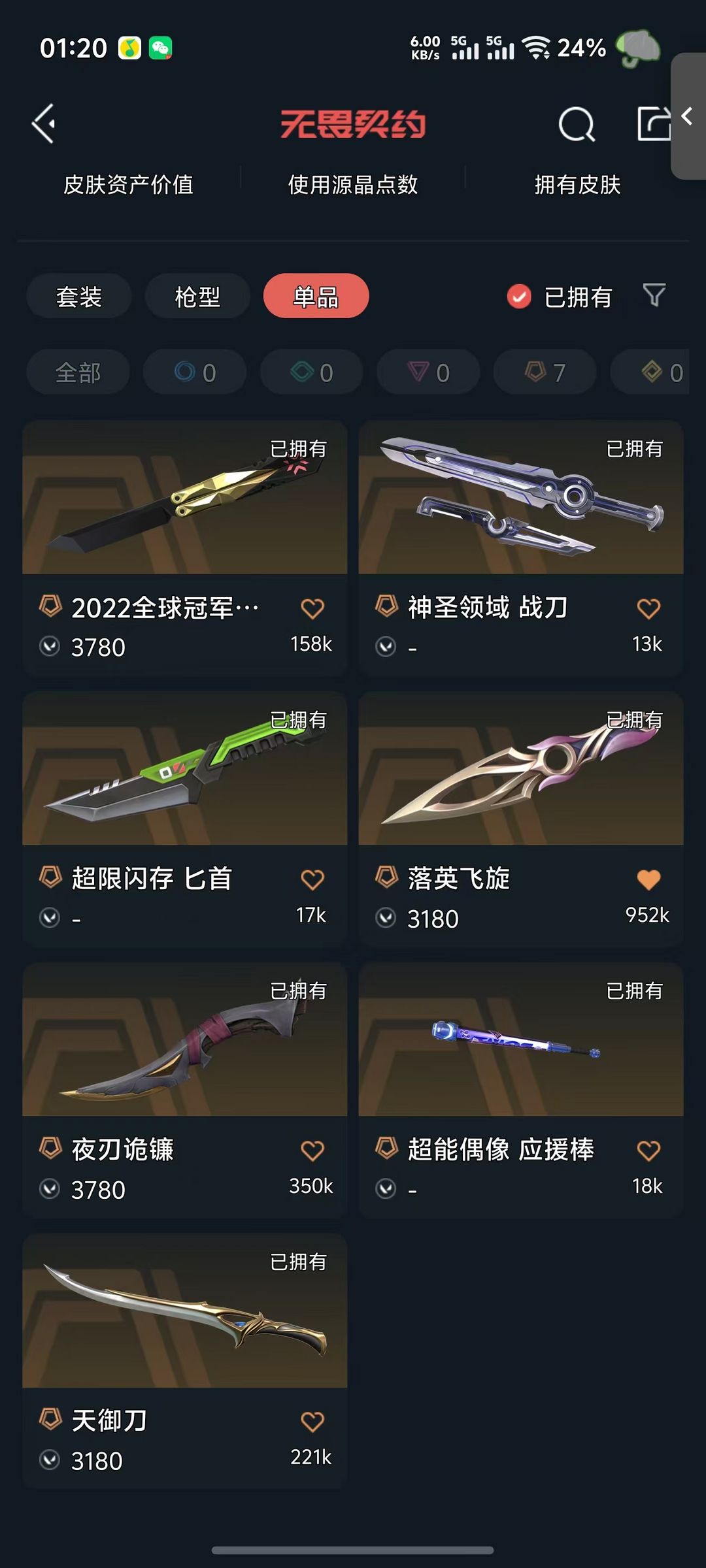Image resolution: width=706 pixels, height=1568 pixels.
Task: Tap the share icon in the header
Action: 654,123
